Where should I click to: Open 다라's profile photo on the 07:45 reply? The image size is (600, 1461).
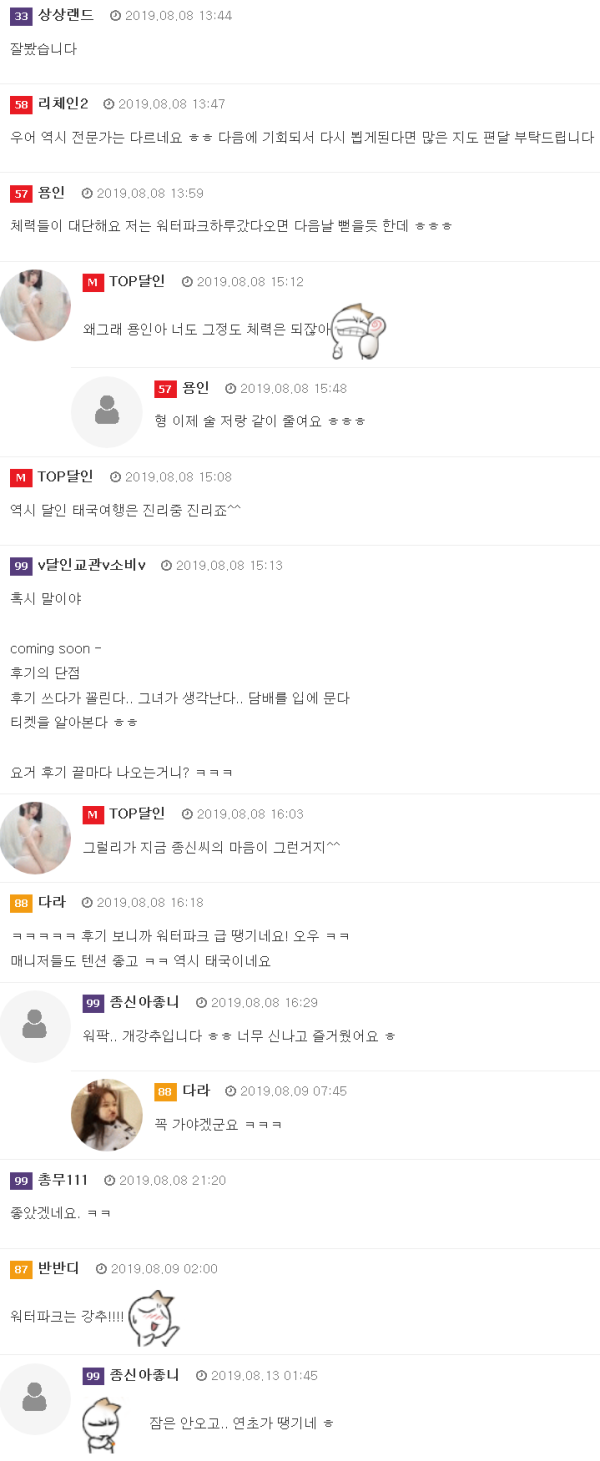pyautogui.click(x=107, y=1115)
